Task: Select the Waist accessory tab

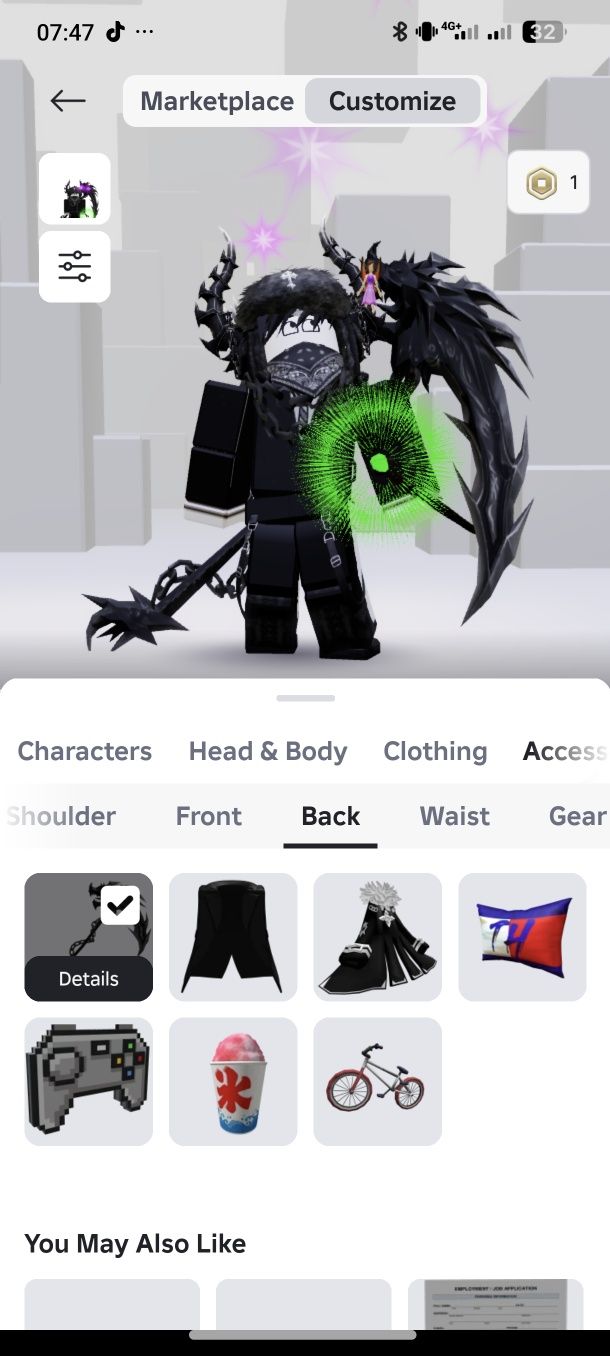Action: (x=455, y=816)
